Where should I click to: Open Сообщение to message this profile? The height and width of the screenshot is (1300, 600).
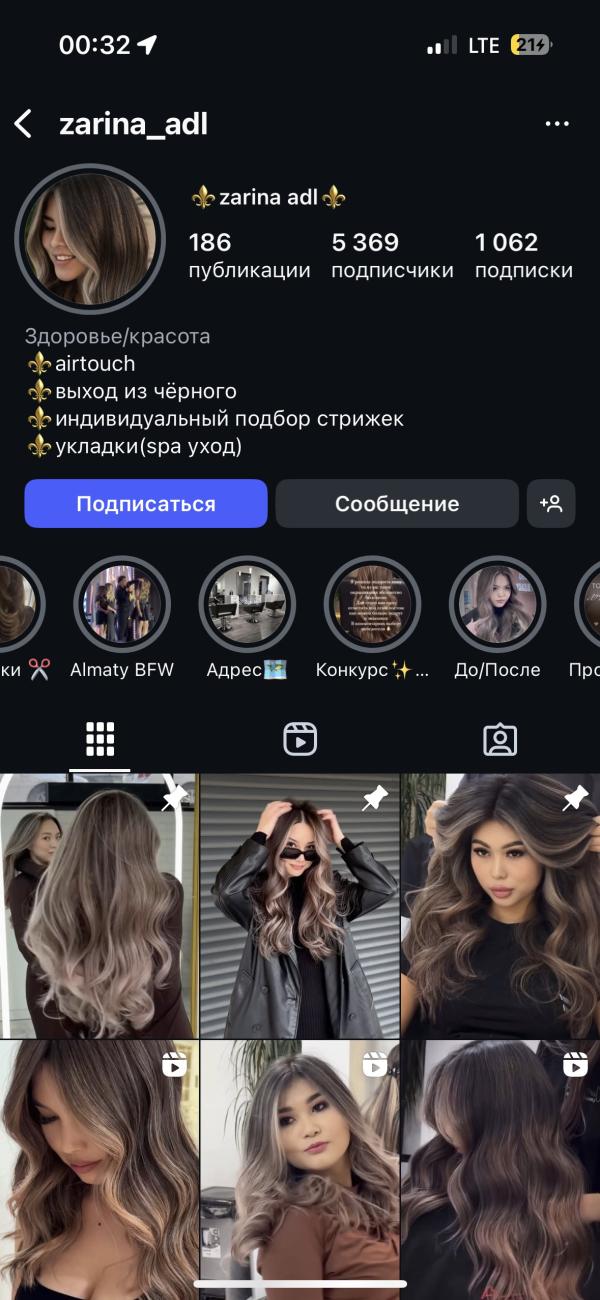pos(397,504)
